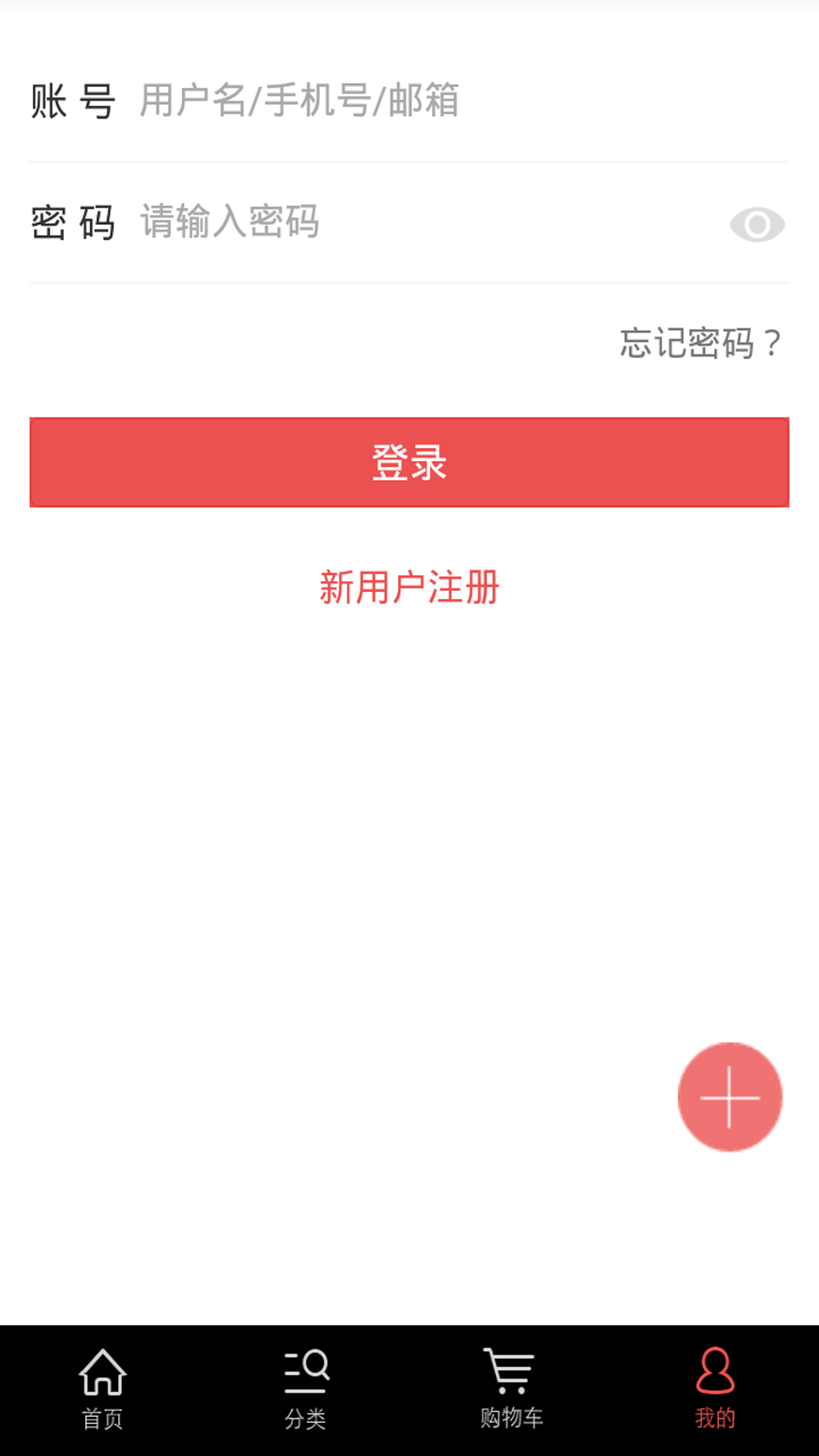Switch to the categories (分类) tab
This screenshot has width=819, height=1456.
pyautogui.click(x=306, y=1389)
